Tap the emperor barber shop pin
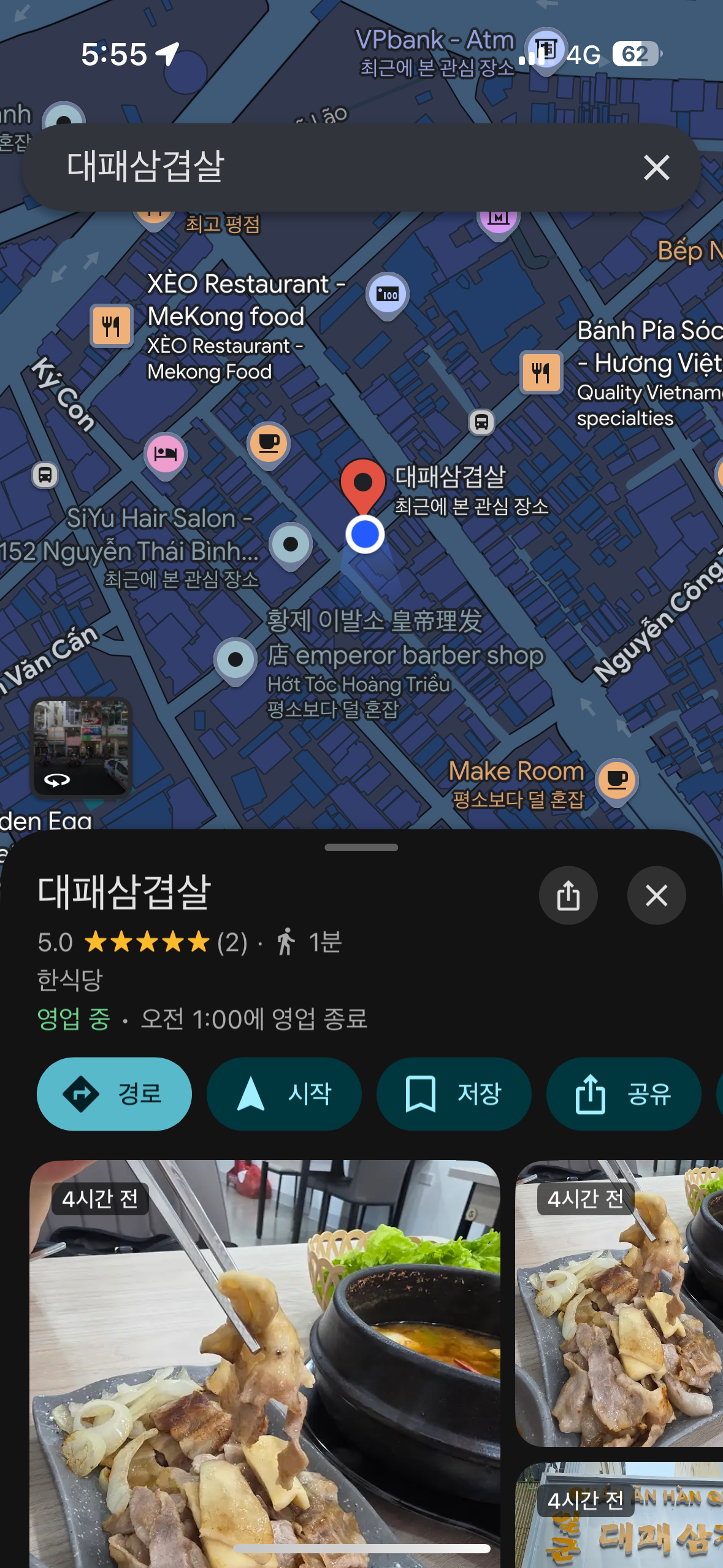The width and height of the screenshot is (723, 1568). [235, 660]
